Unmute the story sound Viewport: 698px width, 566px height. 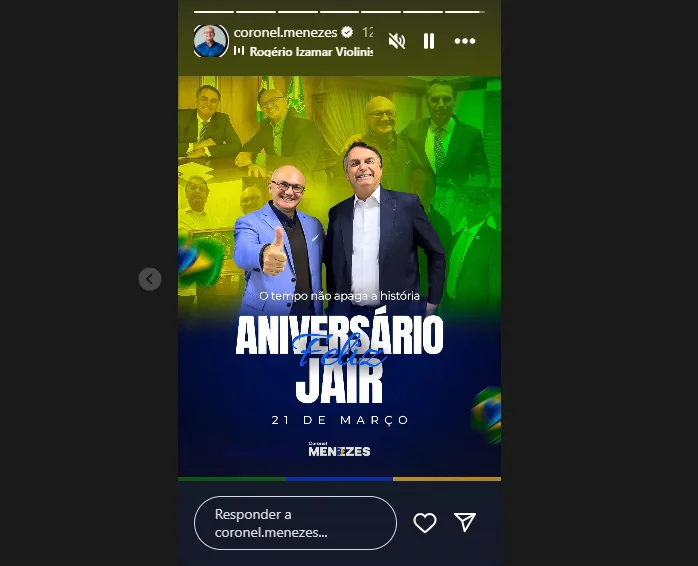397,41
